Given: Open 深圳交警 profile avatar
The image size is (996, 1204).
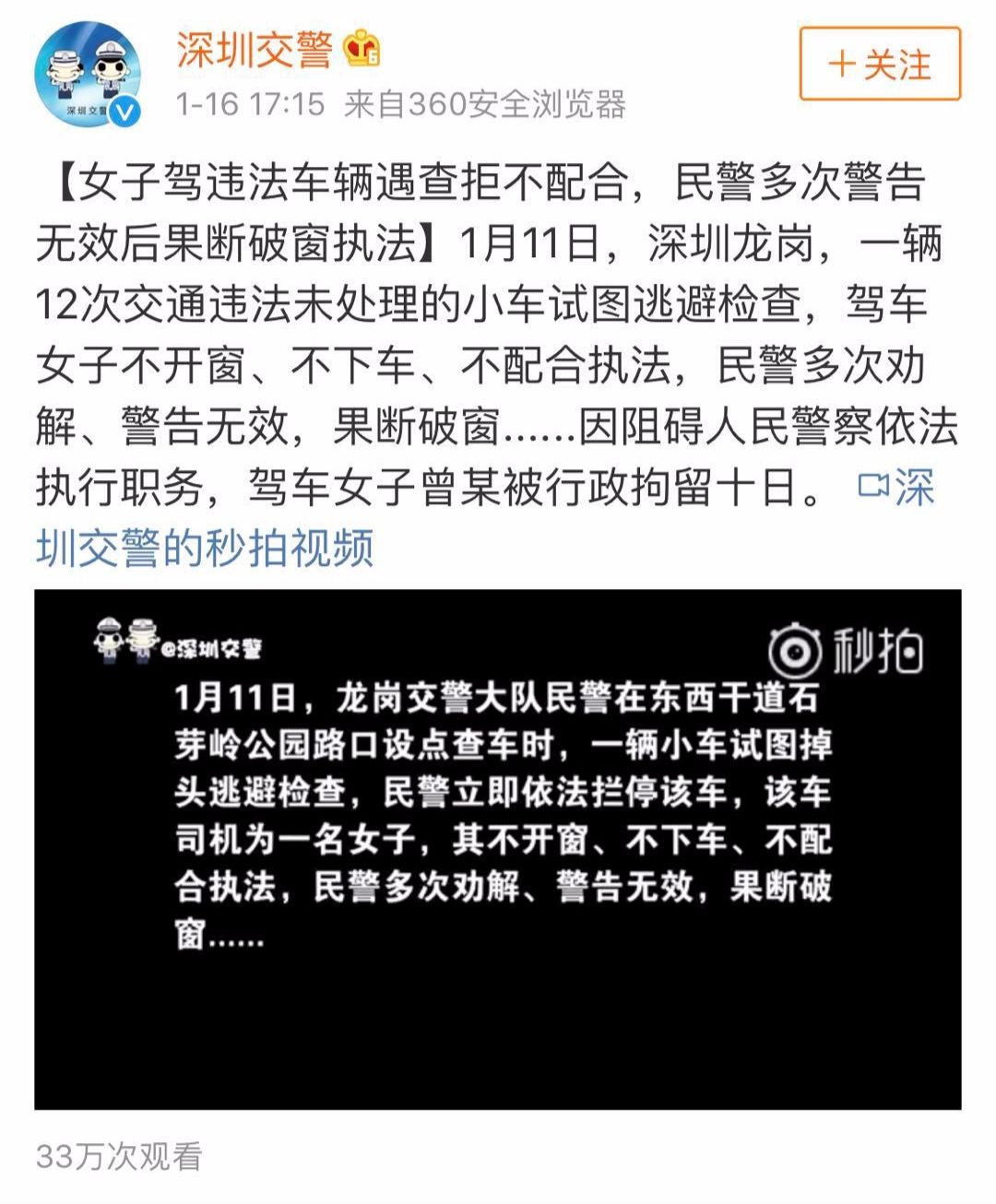Looking at the screenshot, I should tap(88, 75).
